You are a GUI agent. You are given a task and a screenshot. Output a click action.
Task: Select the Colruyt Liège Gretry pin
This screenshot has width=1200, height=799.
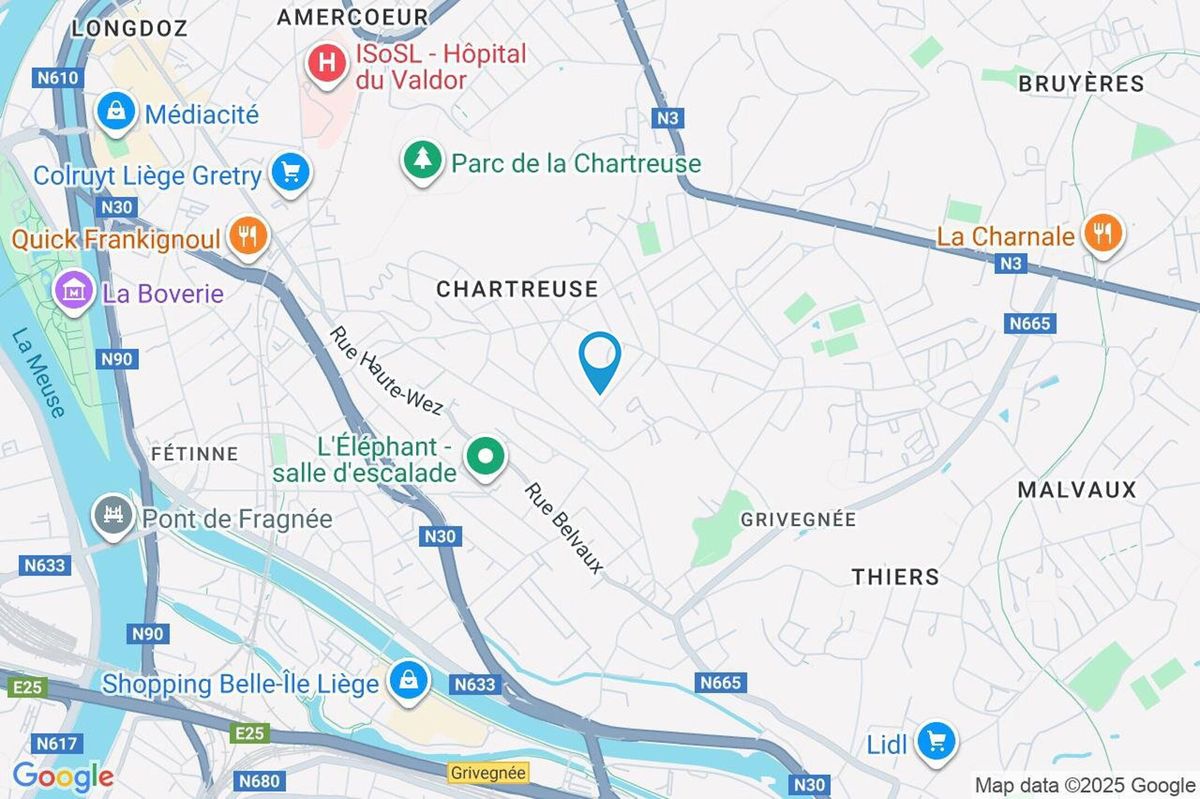(291, 172)
